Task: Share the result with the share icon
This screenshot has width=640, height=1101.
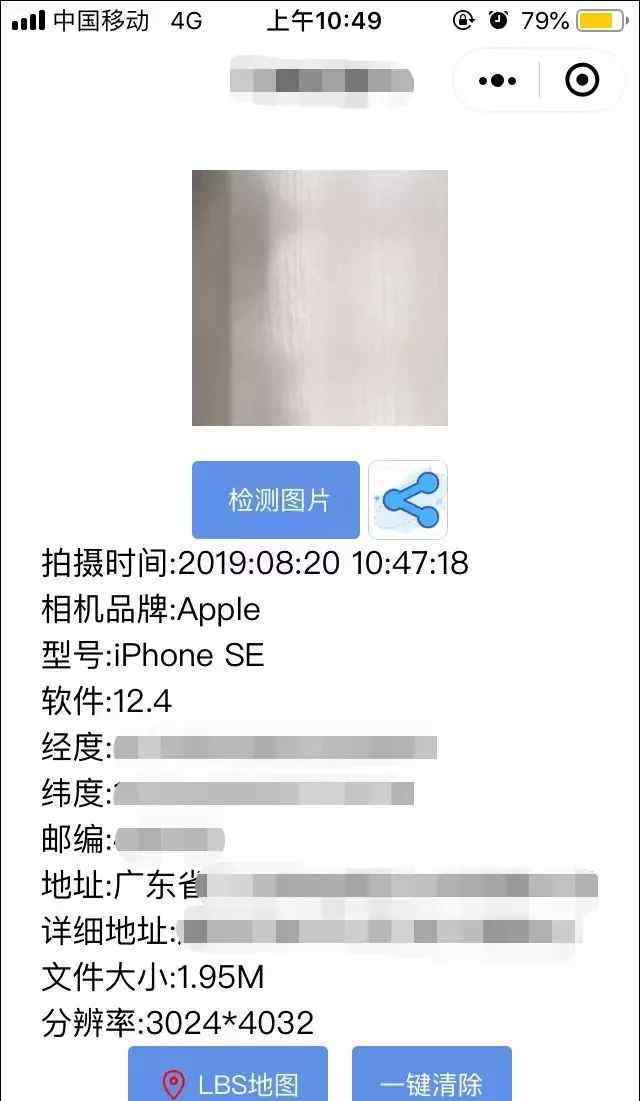Action: (408, 500)
